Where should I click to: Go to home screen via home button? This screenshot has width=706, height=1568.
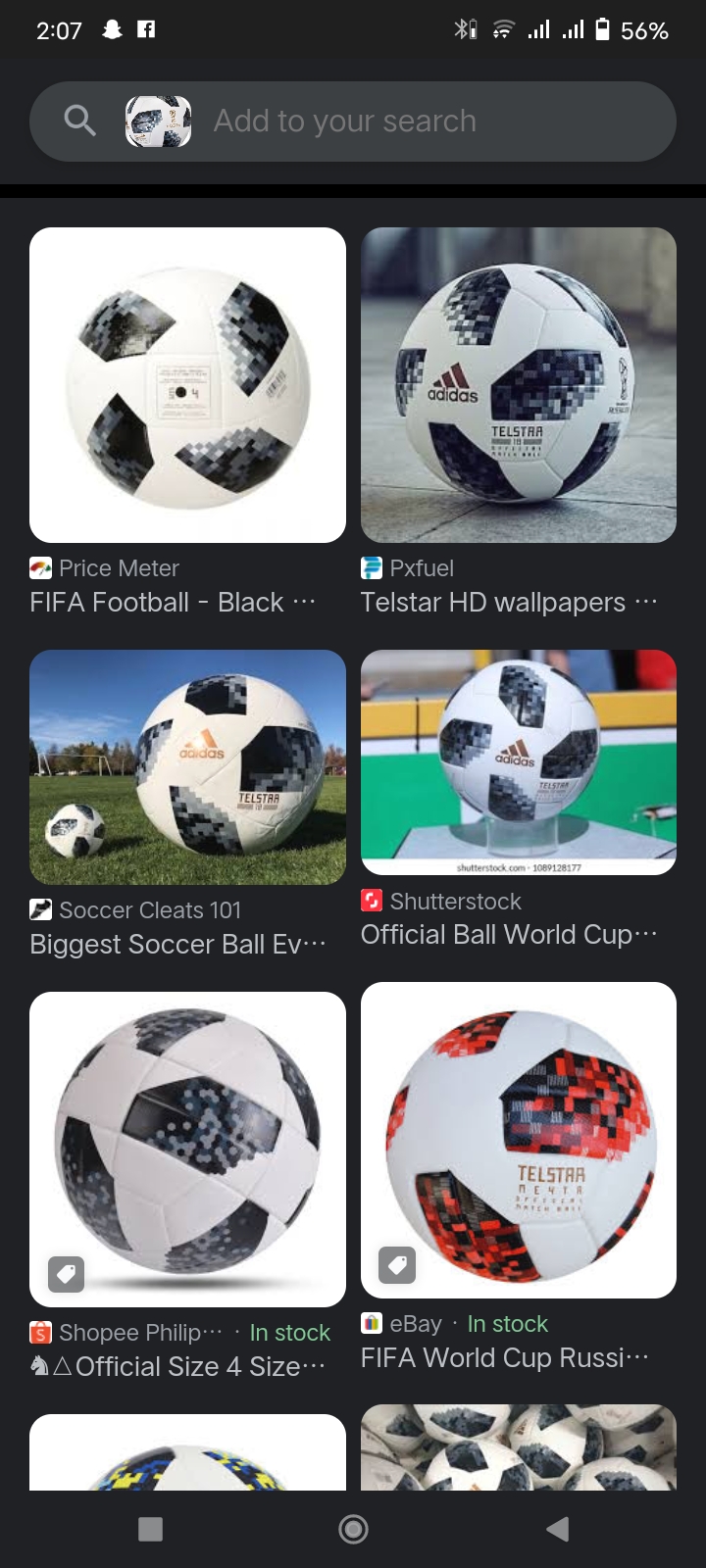point(353,1529)
